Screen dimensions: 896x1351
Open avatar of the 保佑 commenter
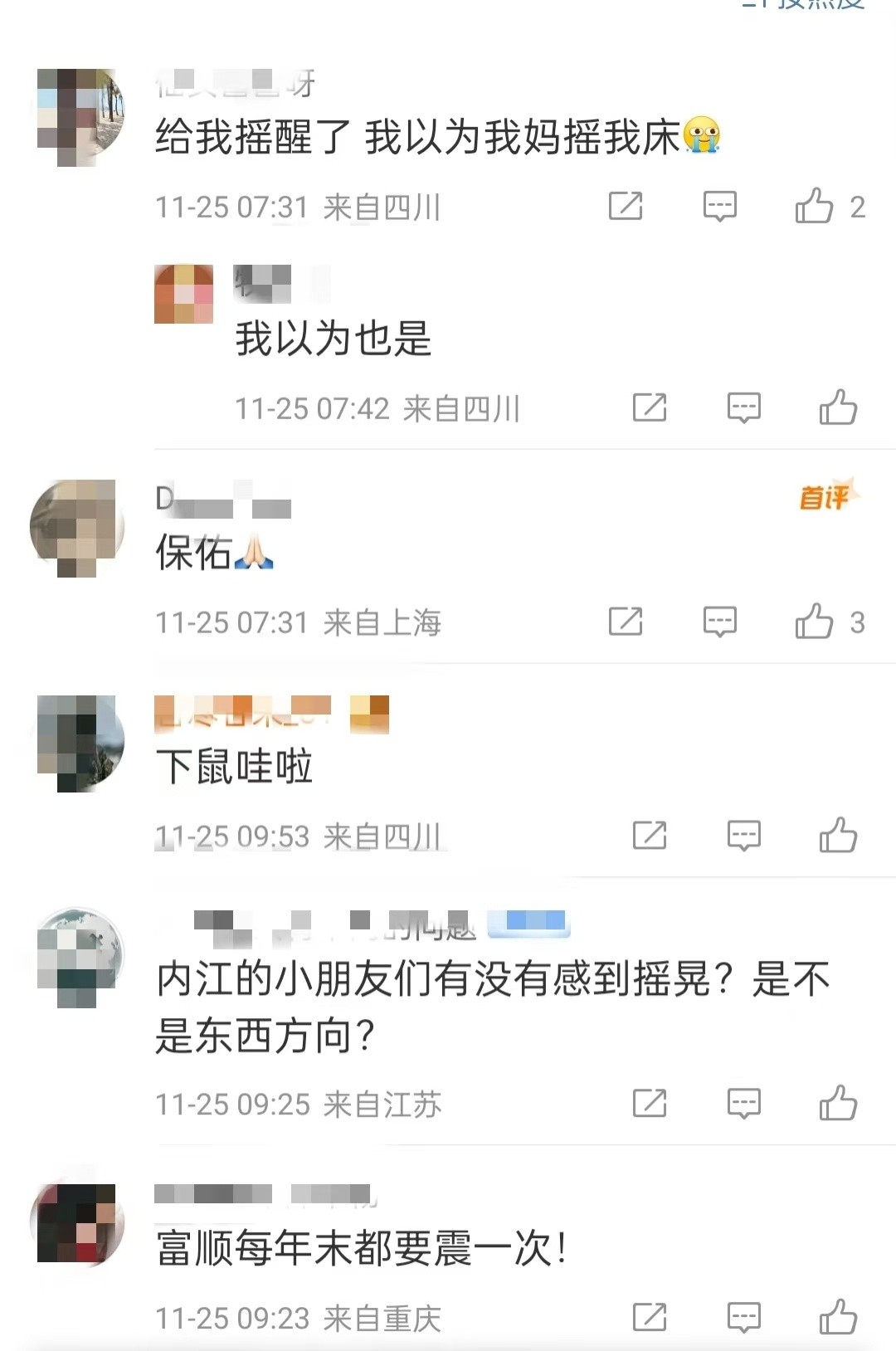tap(77, 527)
